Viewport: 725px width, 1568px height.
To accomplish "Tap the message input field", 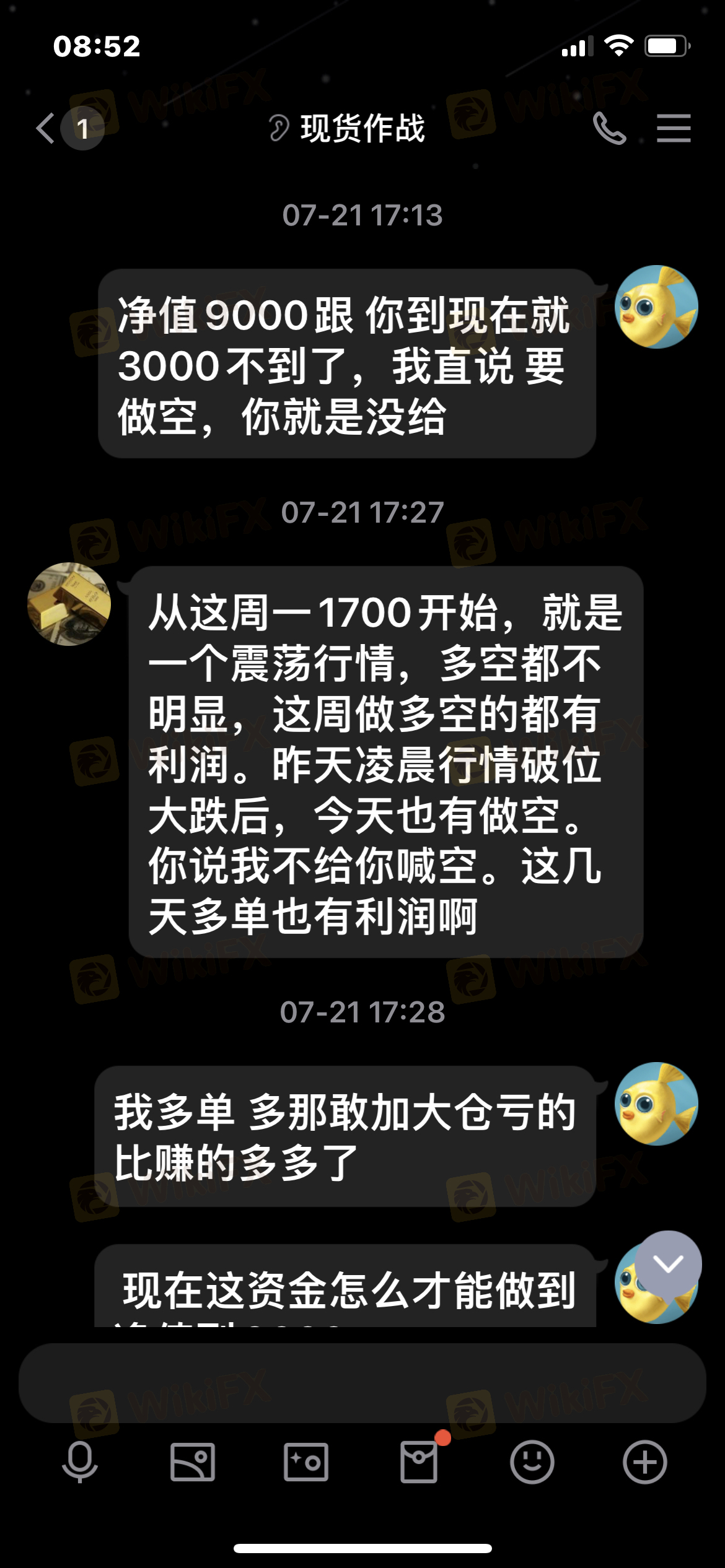I will tap(362, 1382).
